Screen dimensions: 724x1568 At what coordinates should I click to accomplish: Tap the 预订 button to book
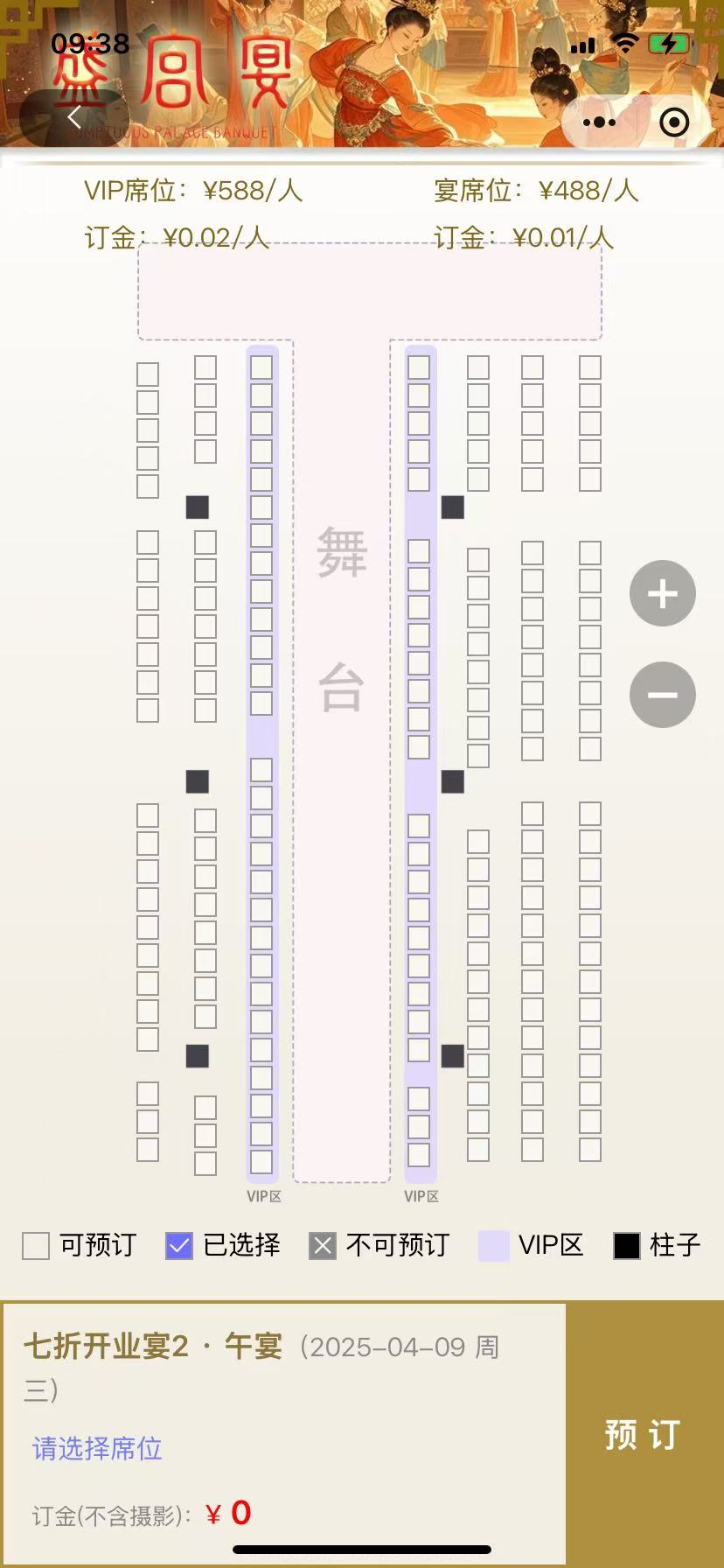[644, 1435]
